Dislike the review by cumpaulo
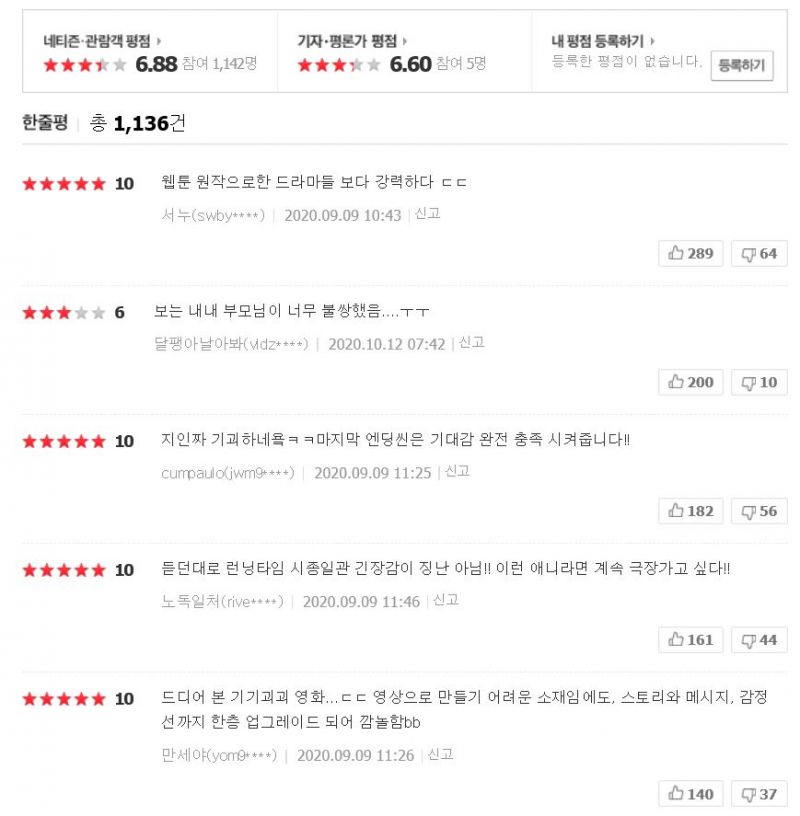 [x=759, y=511]
